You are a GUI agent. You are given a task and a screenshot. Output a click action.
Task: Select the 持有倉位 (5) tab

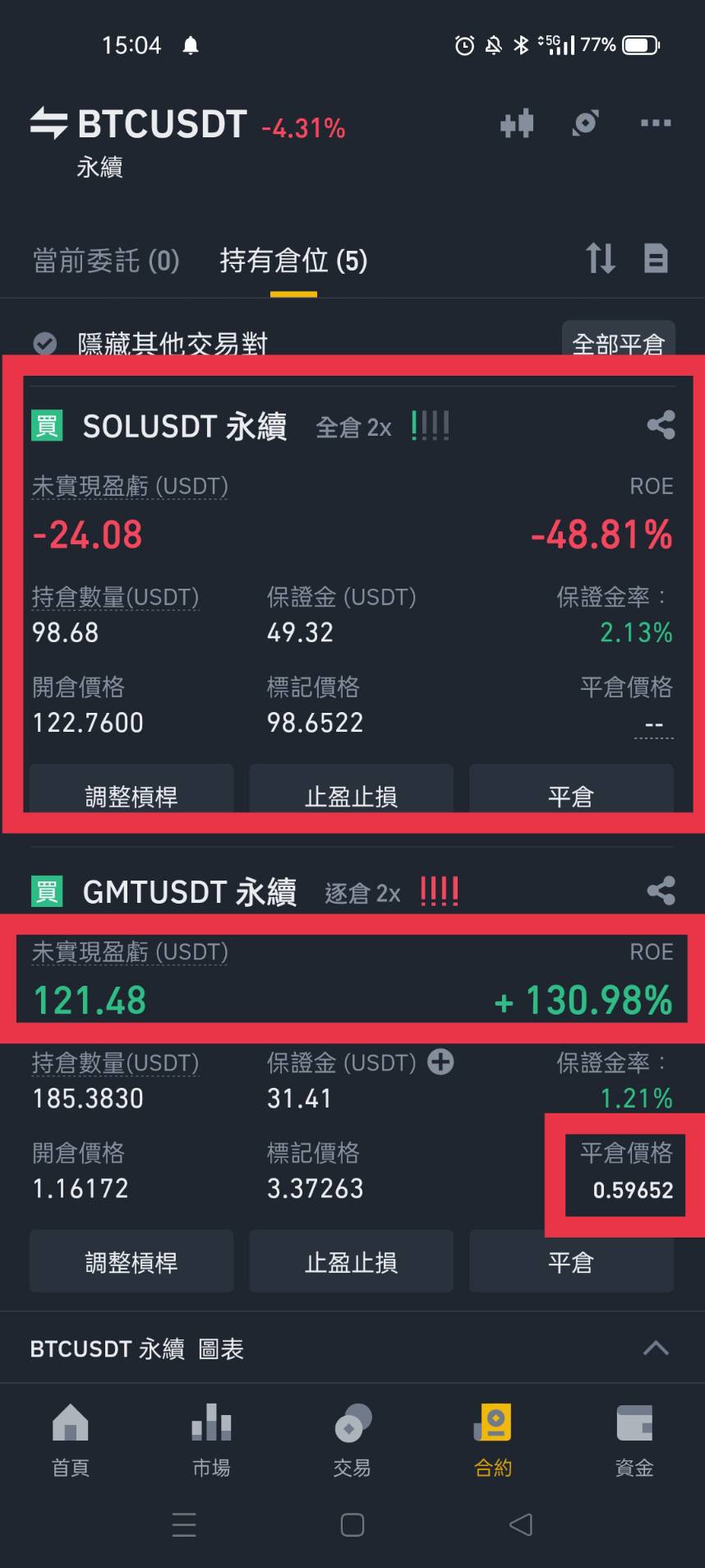[293, 261]
